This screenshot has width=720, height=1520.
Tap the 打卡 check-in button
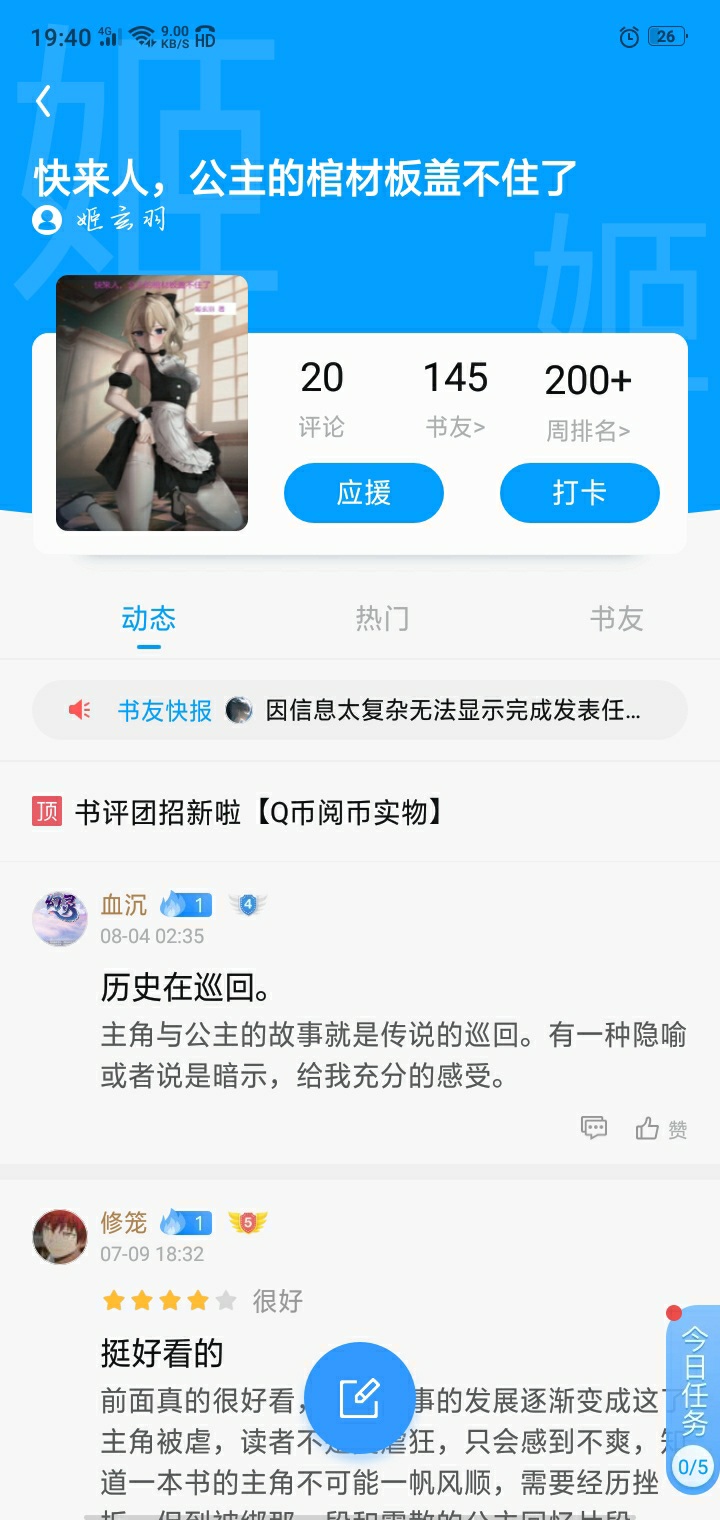pos(579,493)
